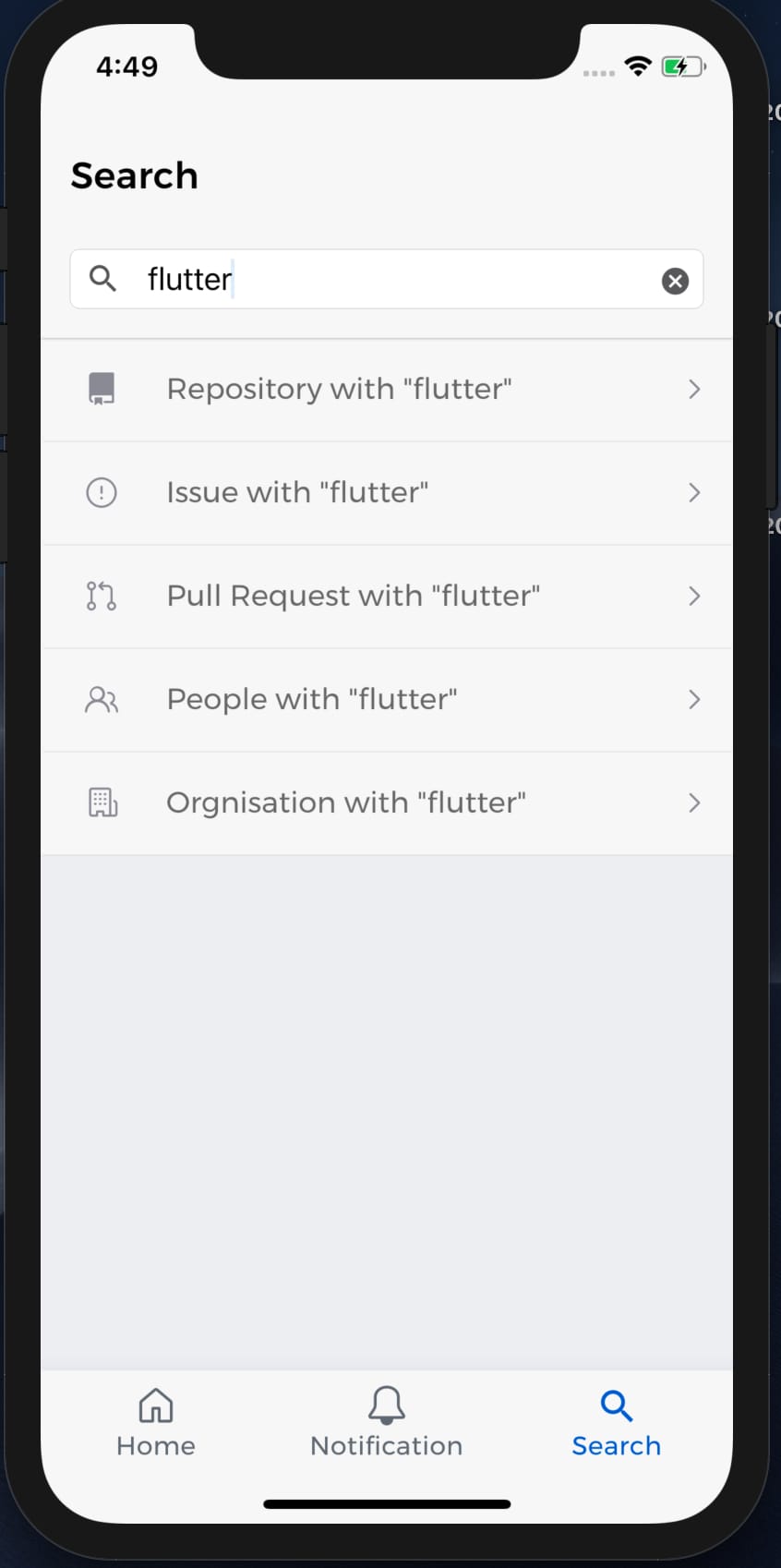Go to the Notification tab
Viewport: 781px width, 1568px height.
386,1423
